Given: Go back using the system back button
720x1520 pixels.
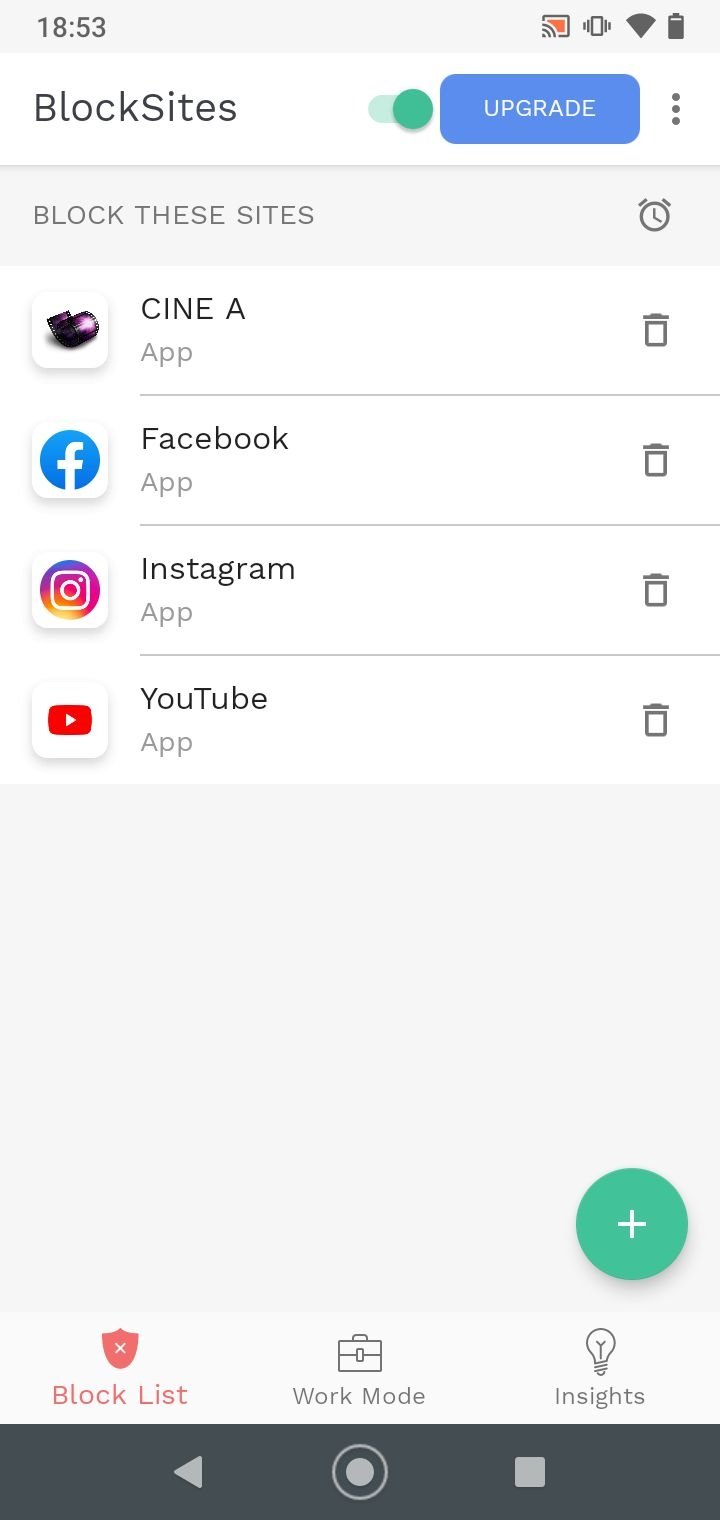Looking at the screenshot, I should click(x=188, y=1472).
